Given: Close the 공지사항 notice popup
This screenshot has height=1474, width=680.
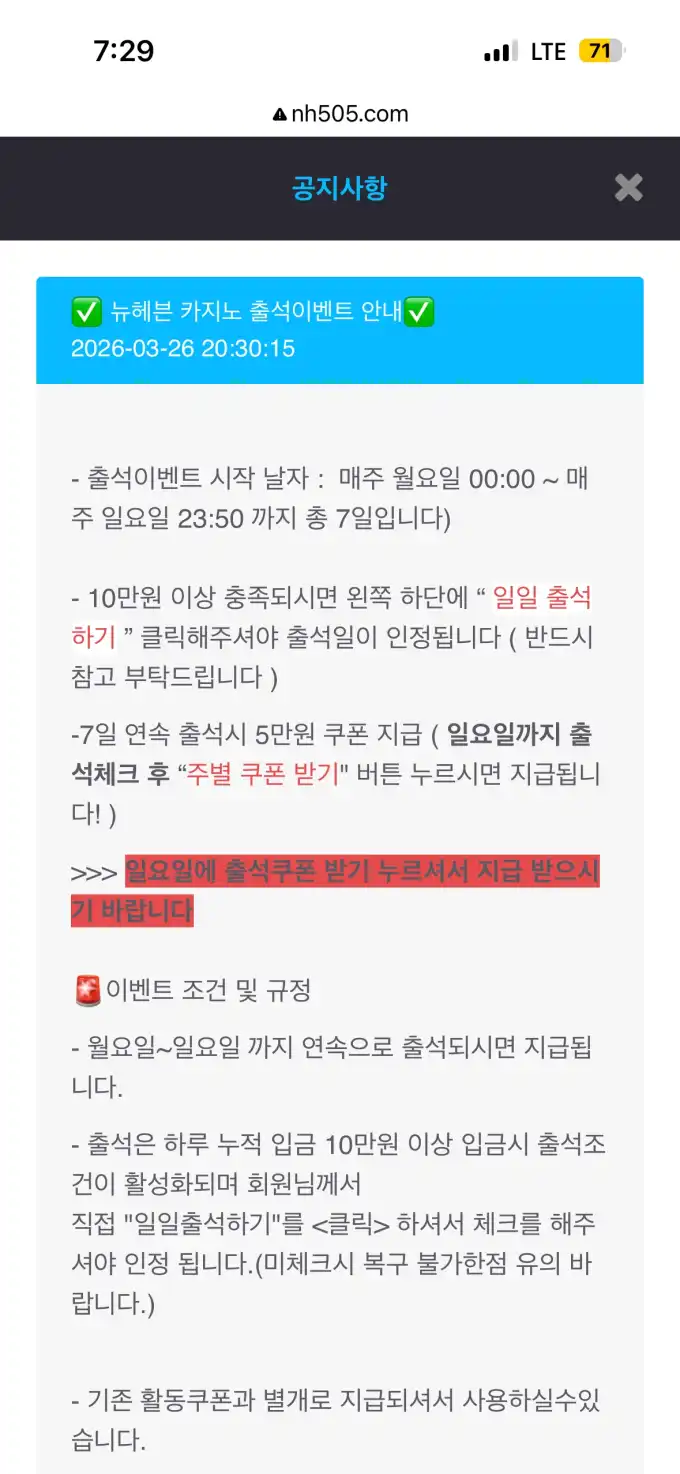Looking at the screenshot, I should [x=628, y=187].
